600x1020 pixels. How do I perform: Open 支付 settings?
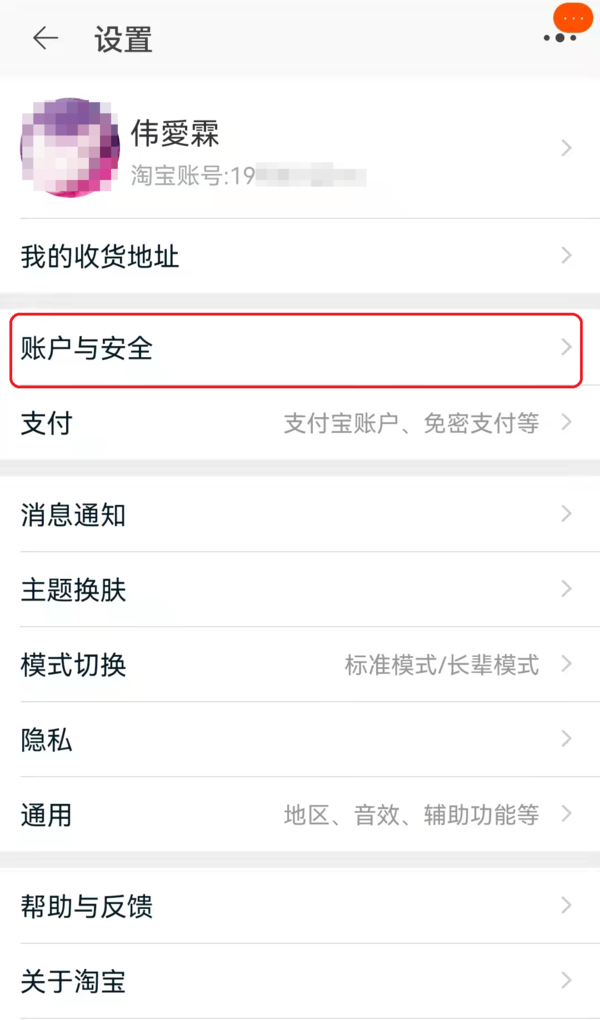coord(300,423)
